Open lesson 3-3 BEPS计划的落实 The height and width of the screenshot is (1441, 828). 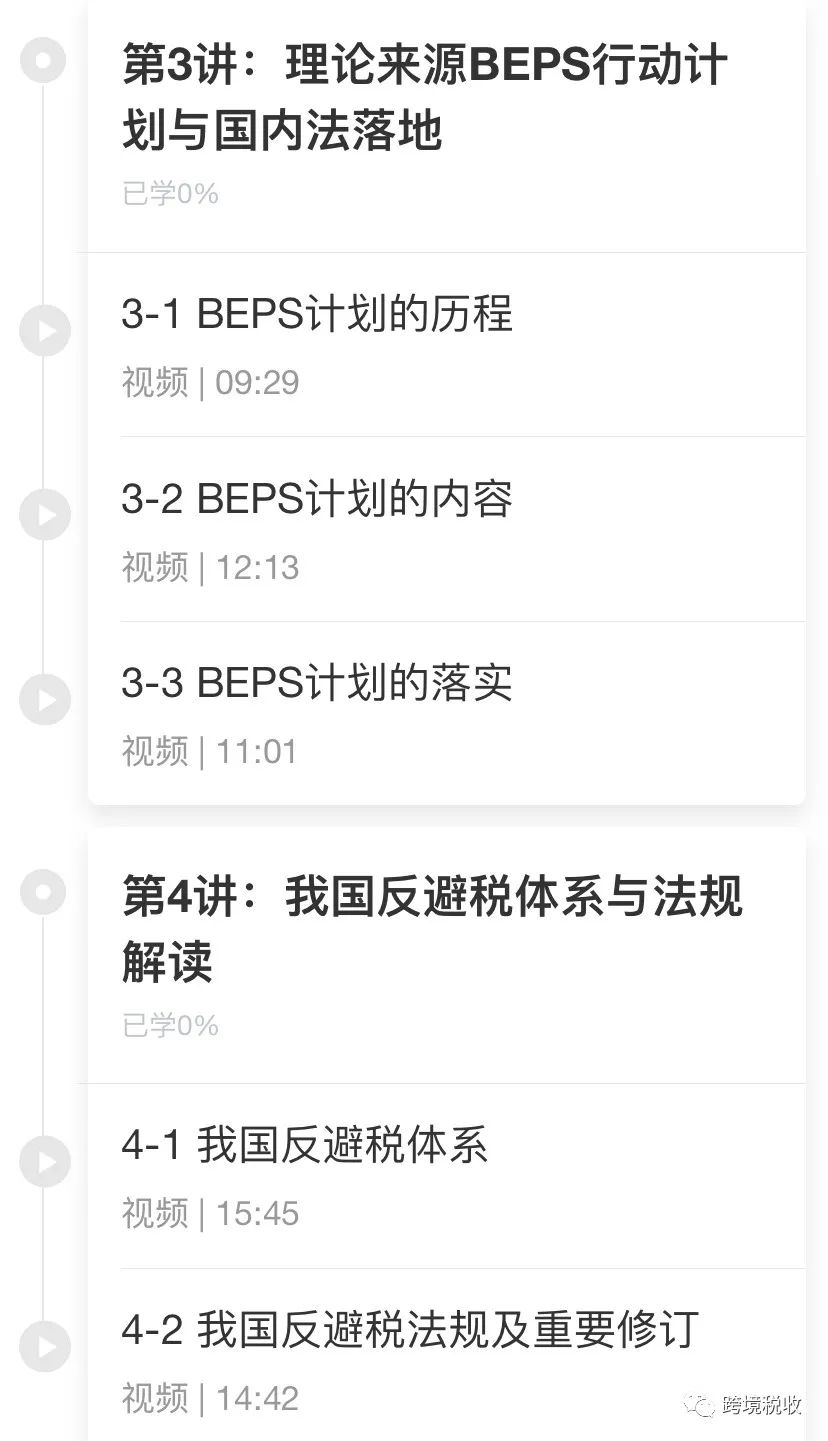coord(446,713)
